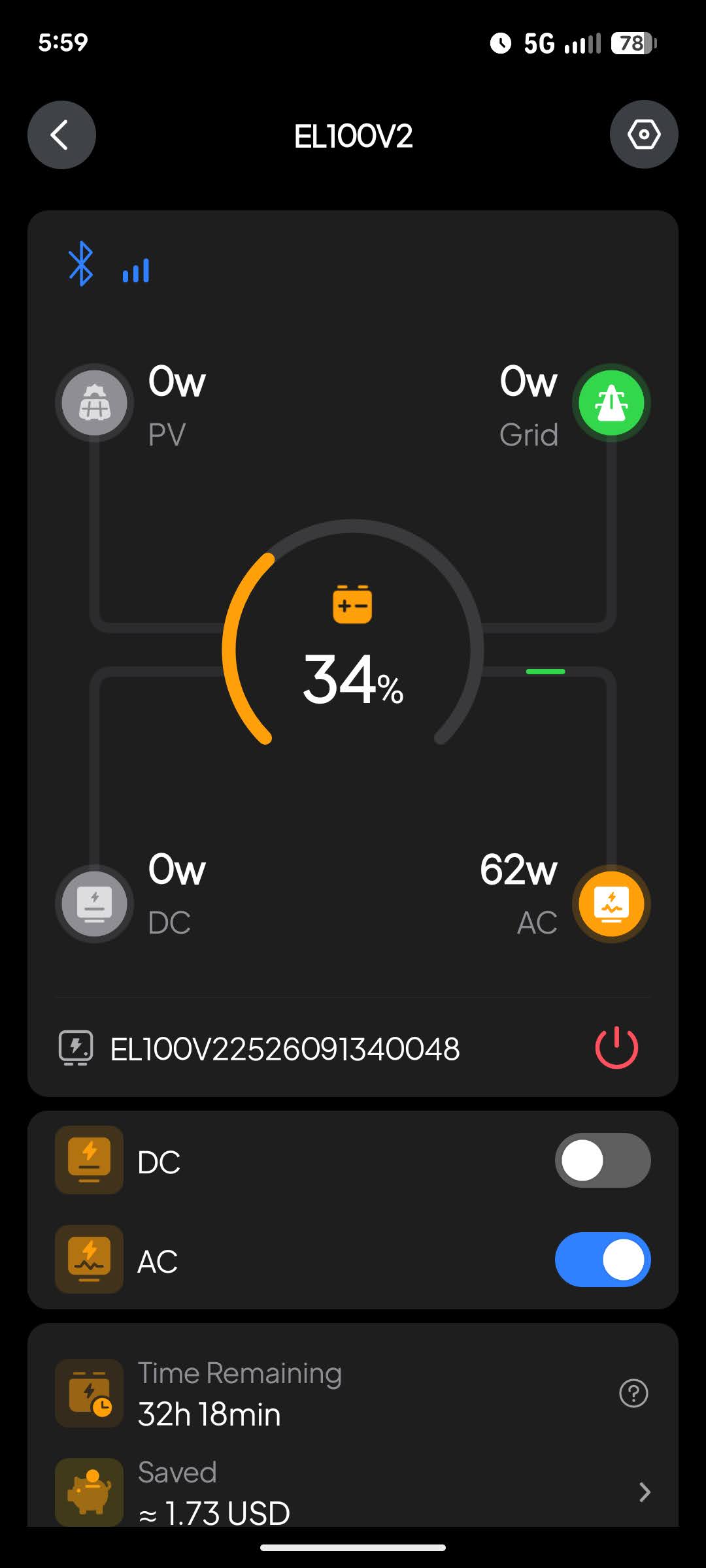
Task: Tap the orange AC output icon
Action: 611,904
